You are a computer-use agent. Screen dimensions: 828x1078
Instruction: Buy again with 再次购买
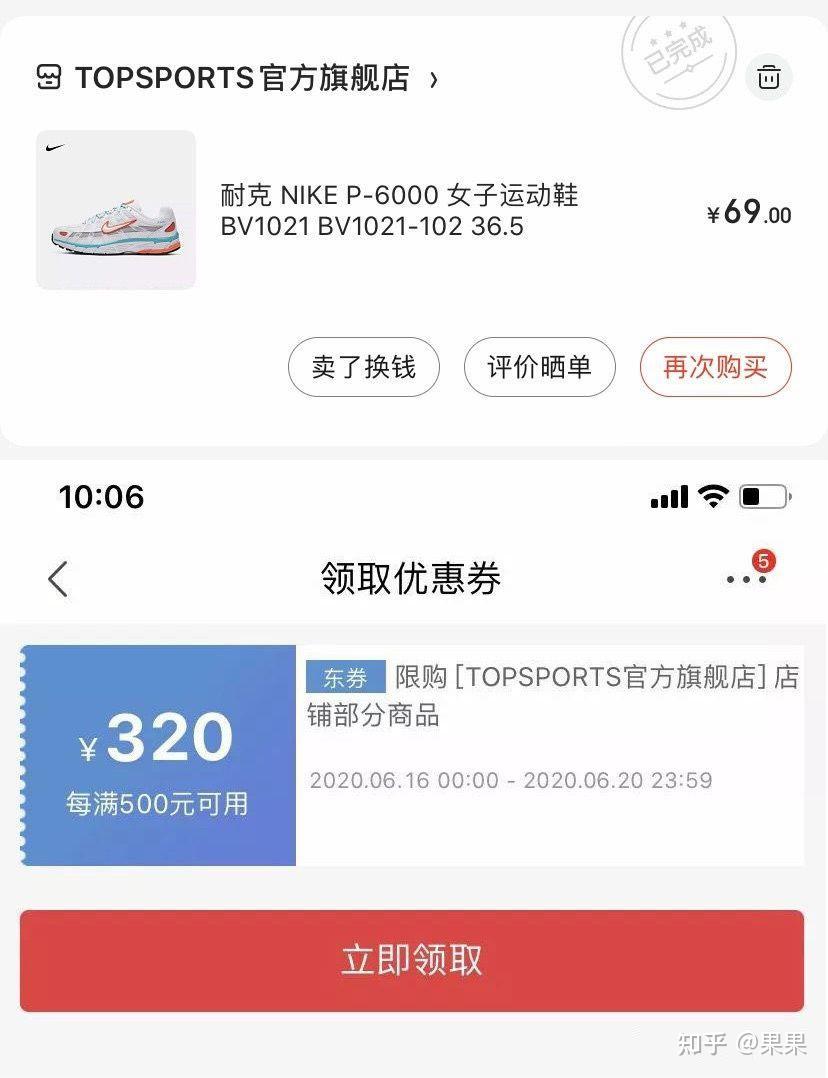pos(715,367)
